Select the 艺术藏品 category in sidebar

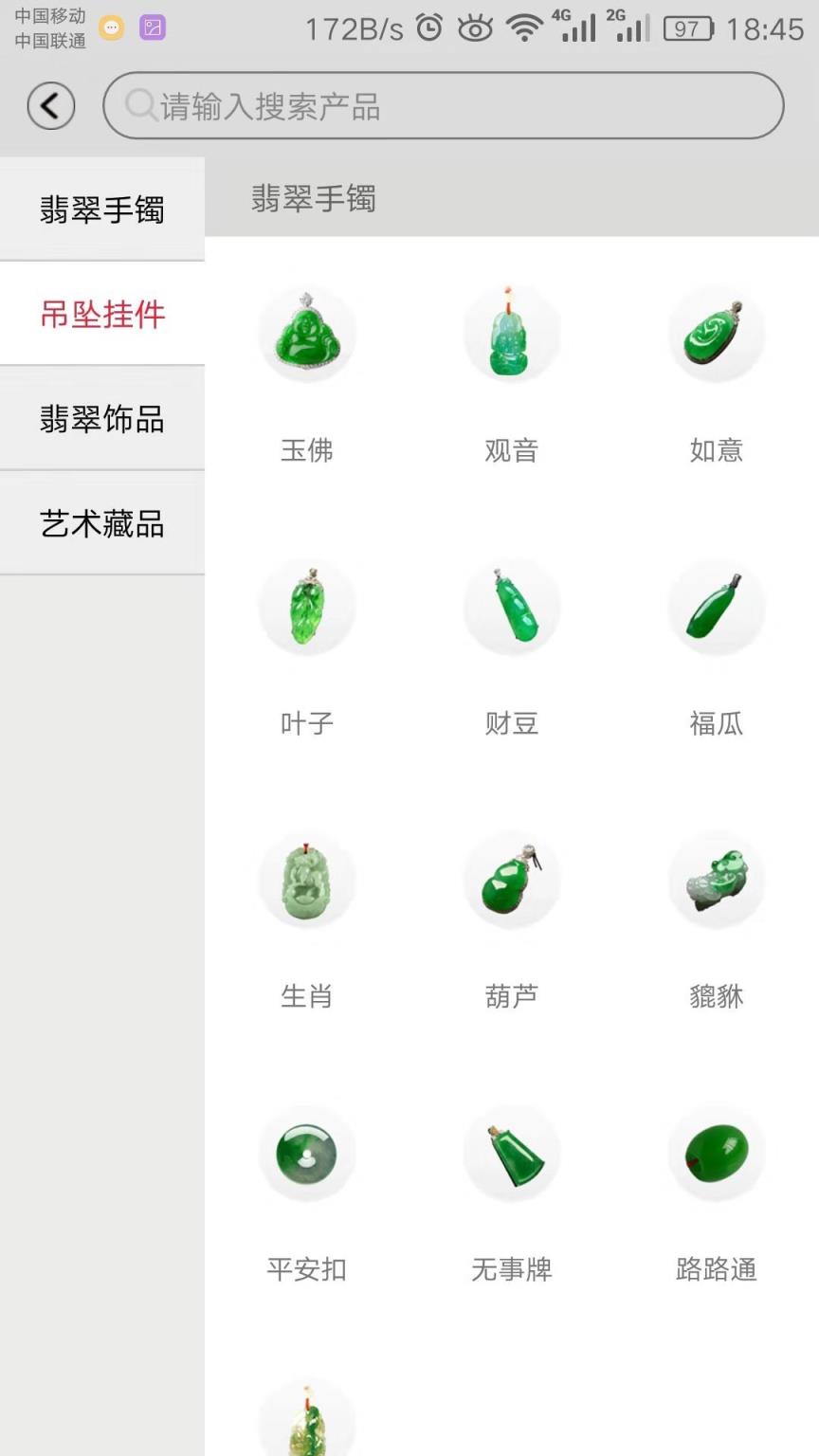pyautogui.click(x=101, y=524)
